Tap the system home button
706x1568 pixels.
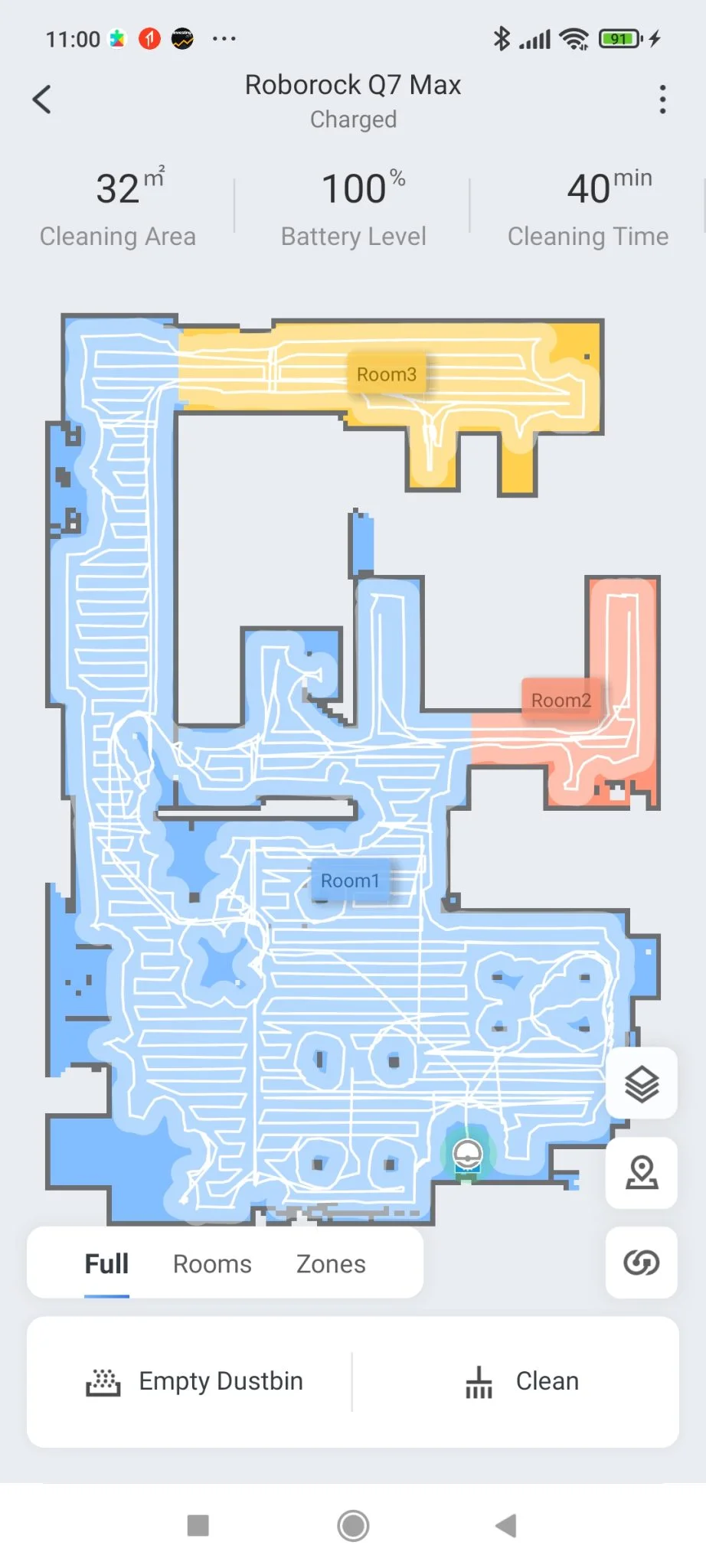pos(353,1526)
